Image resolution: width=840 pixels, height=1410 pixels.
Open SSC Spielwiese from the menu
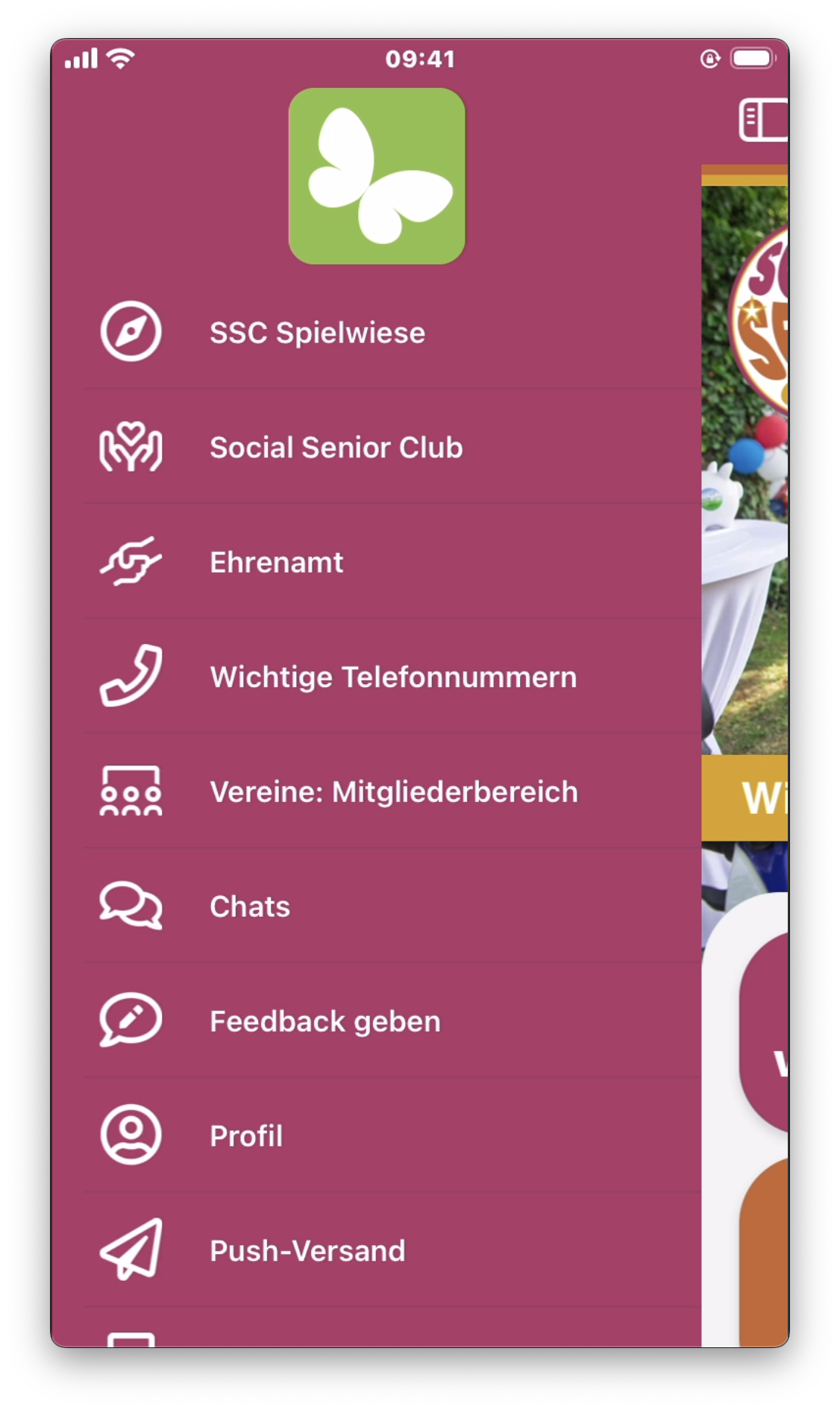pos(317,333)
